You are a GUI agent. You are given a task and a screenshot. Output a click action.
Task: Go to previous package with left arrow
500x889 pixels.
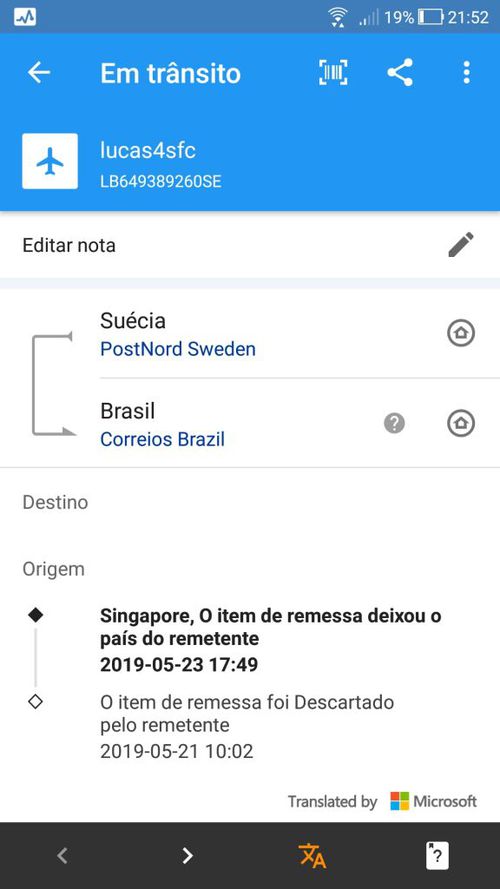point(62,856)
